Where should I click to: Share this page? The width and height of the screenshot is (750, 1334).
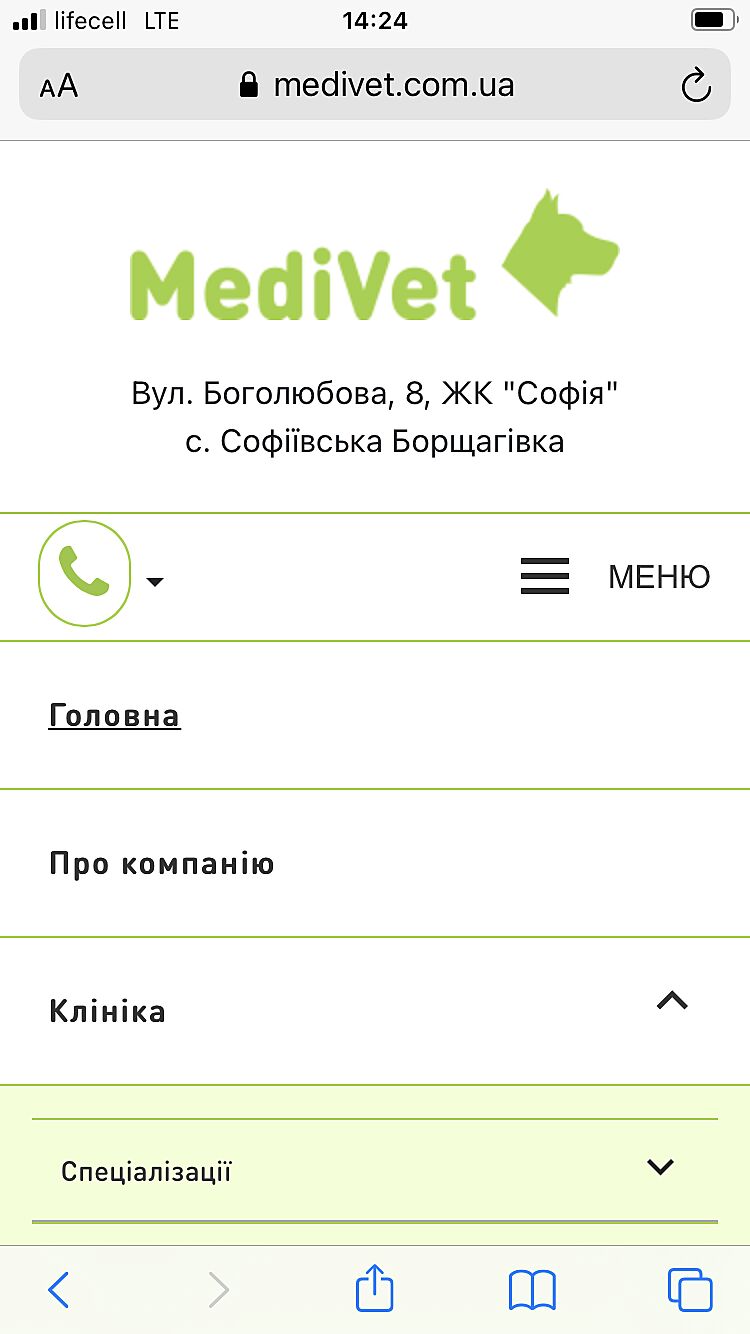[375, 1288]
